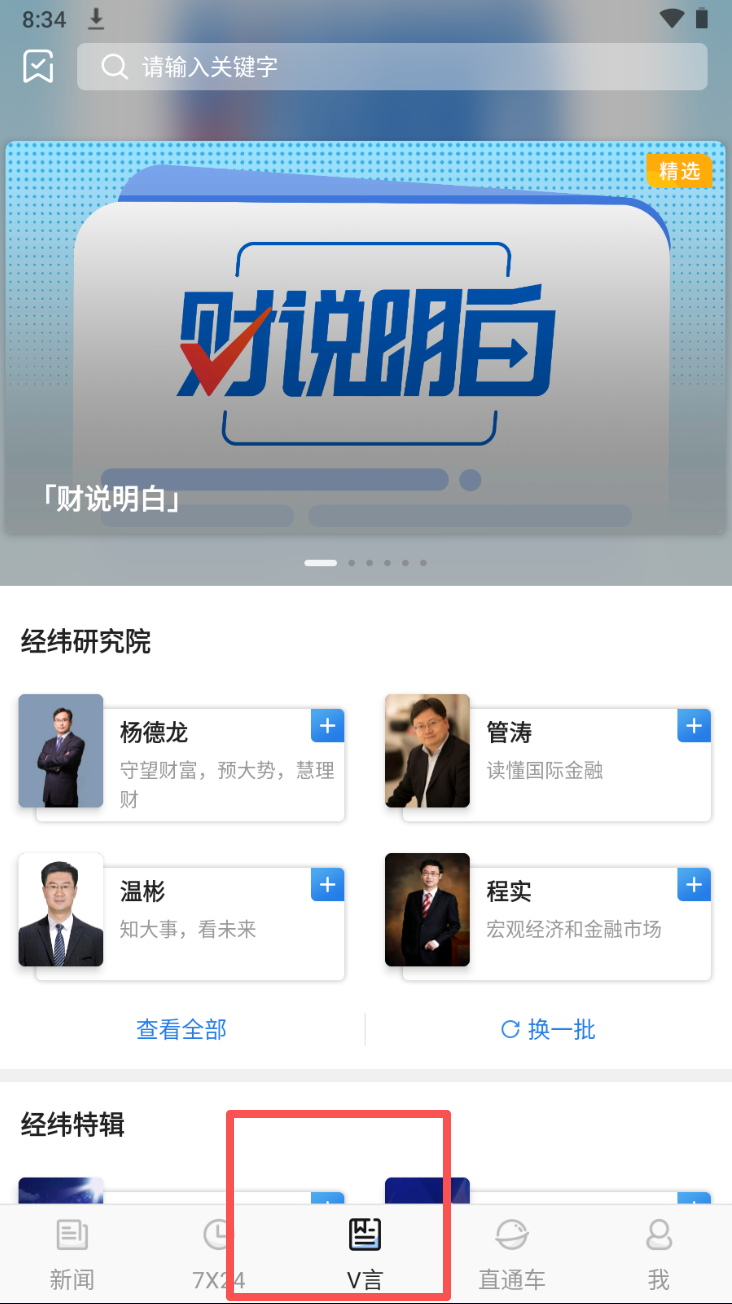The width and height of the screenshot is (732, 1304).
Task: Tap the keyword search field
Action: click(392, 67)
